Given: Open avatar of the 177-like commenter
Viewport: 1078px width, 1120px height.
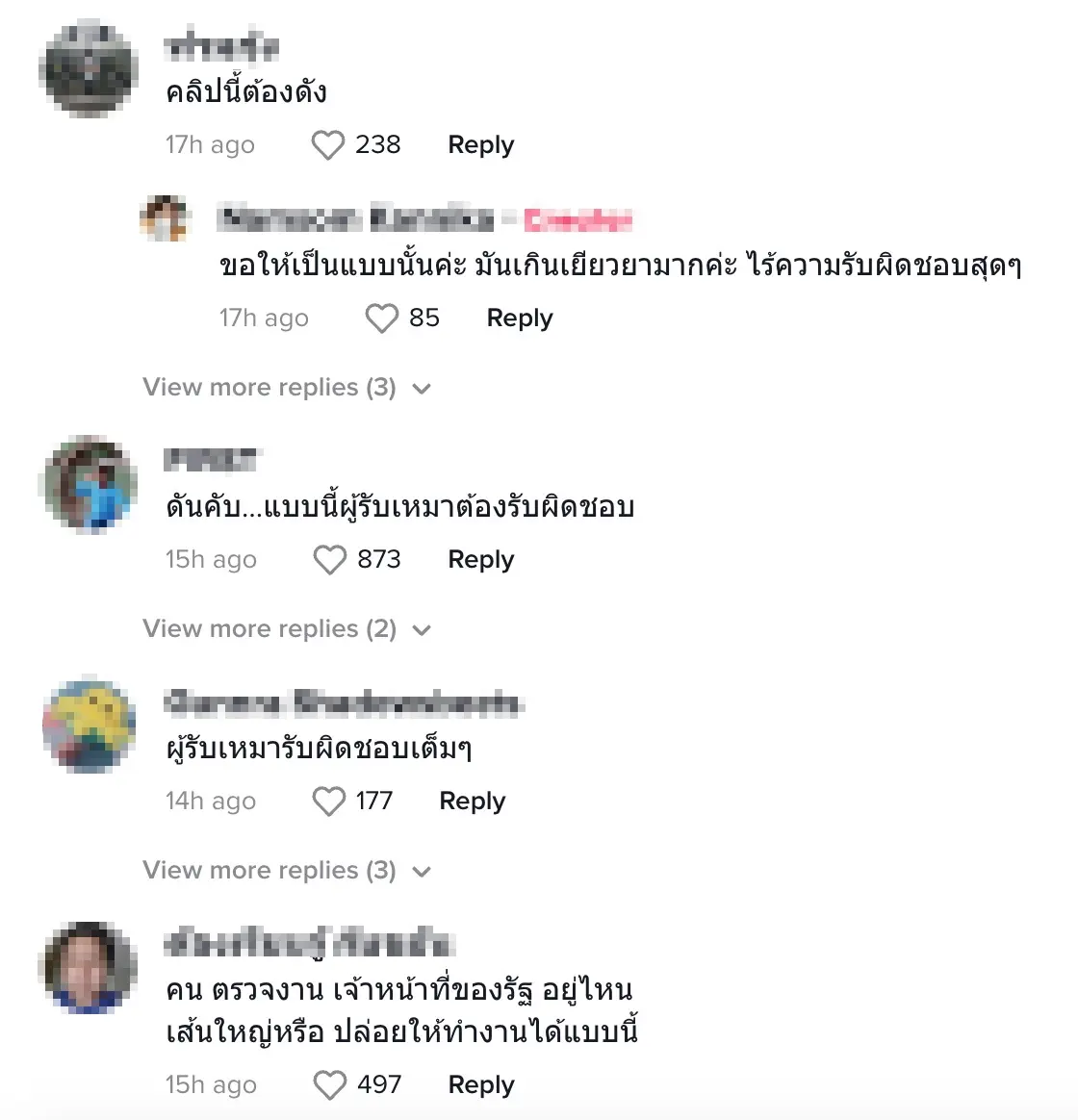Looking at the screenshot, I should [89, 725].
